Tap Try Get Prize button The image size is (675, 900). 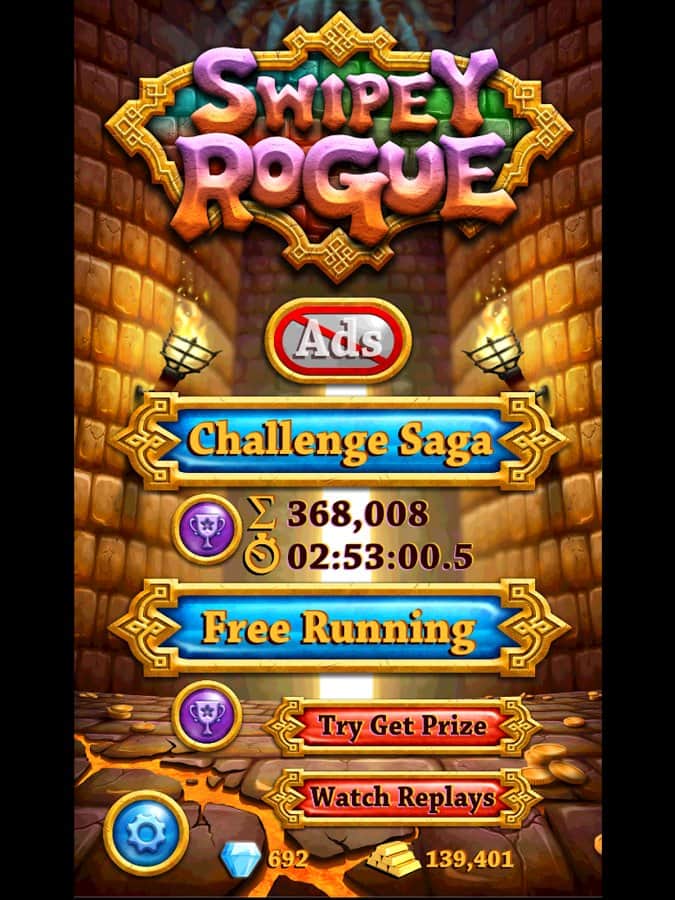pos(401,725)
